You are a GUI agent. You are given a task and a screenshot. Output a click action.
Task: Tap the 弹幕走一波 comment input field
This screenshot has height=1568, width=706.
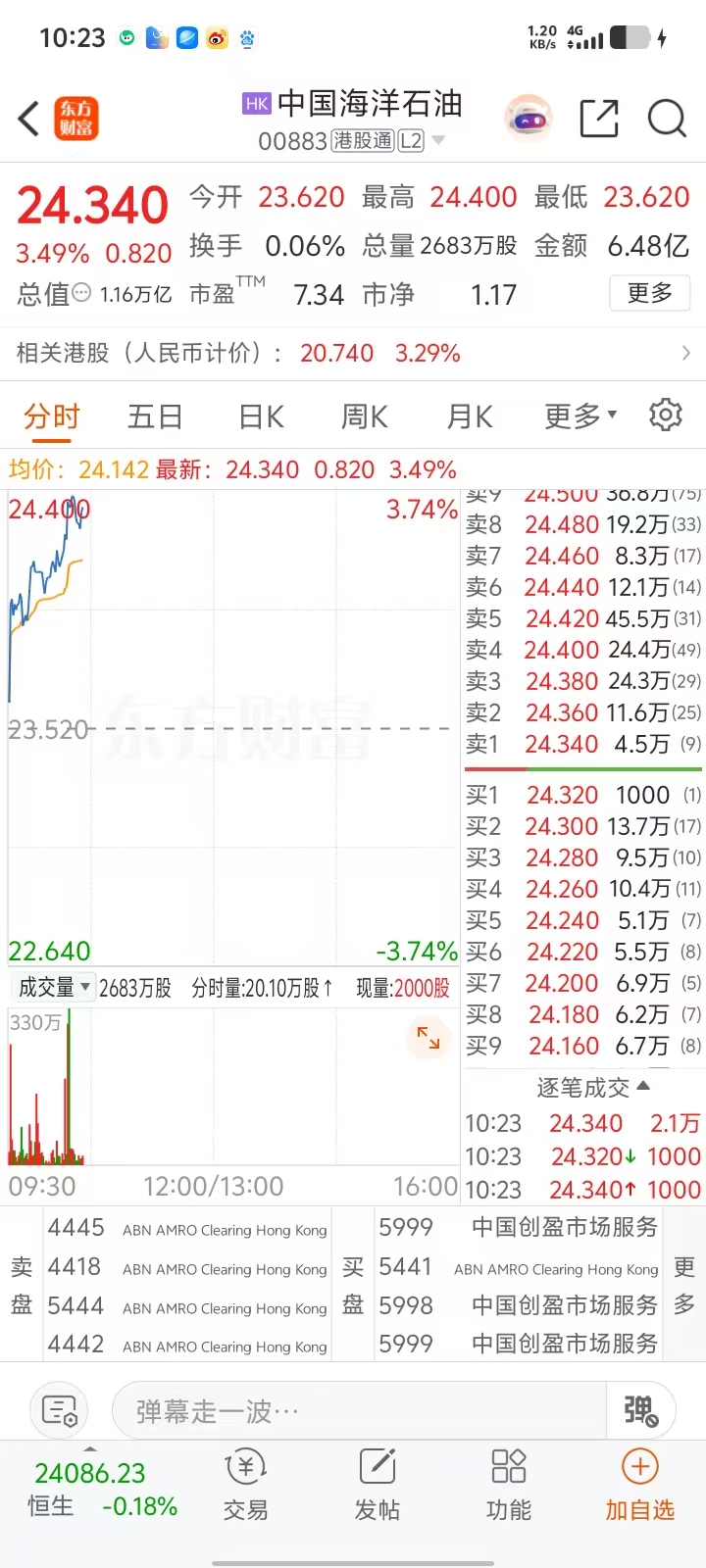pyautogui.click(x=360, y=1411)
